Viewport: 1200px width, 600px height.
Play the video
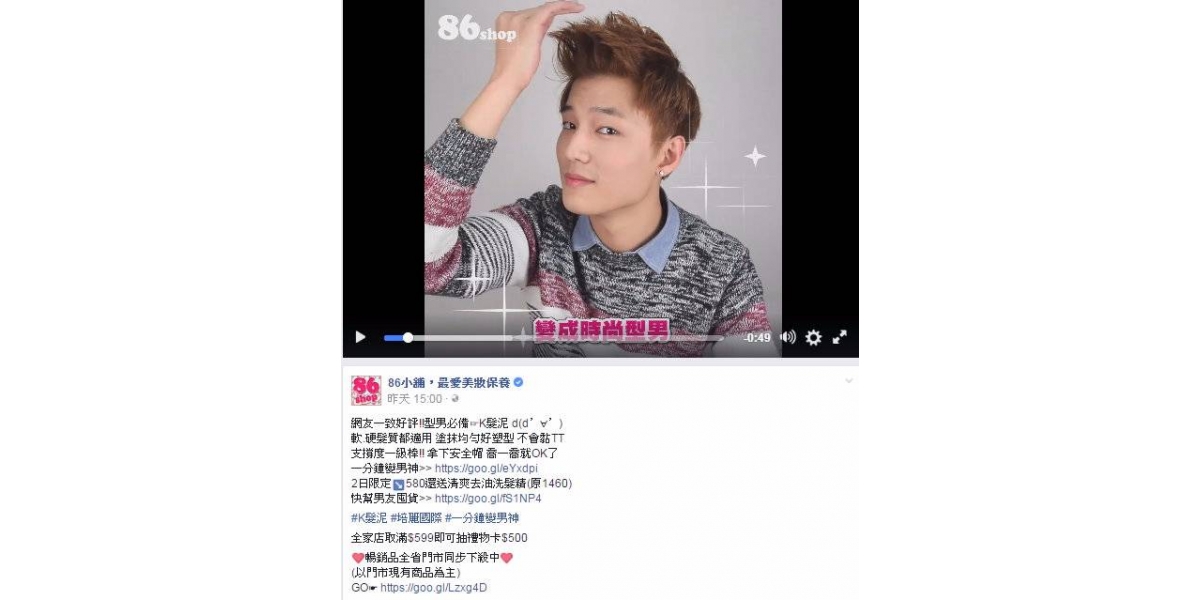point(361,337)
